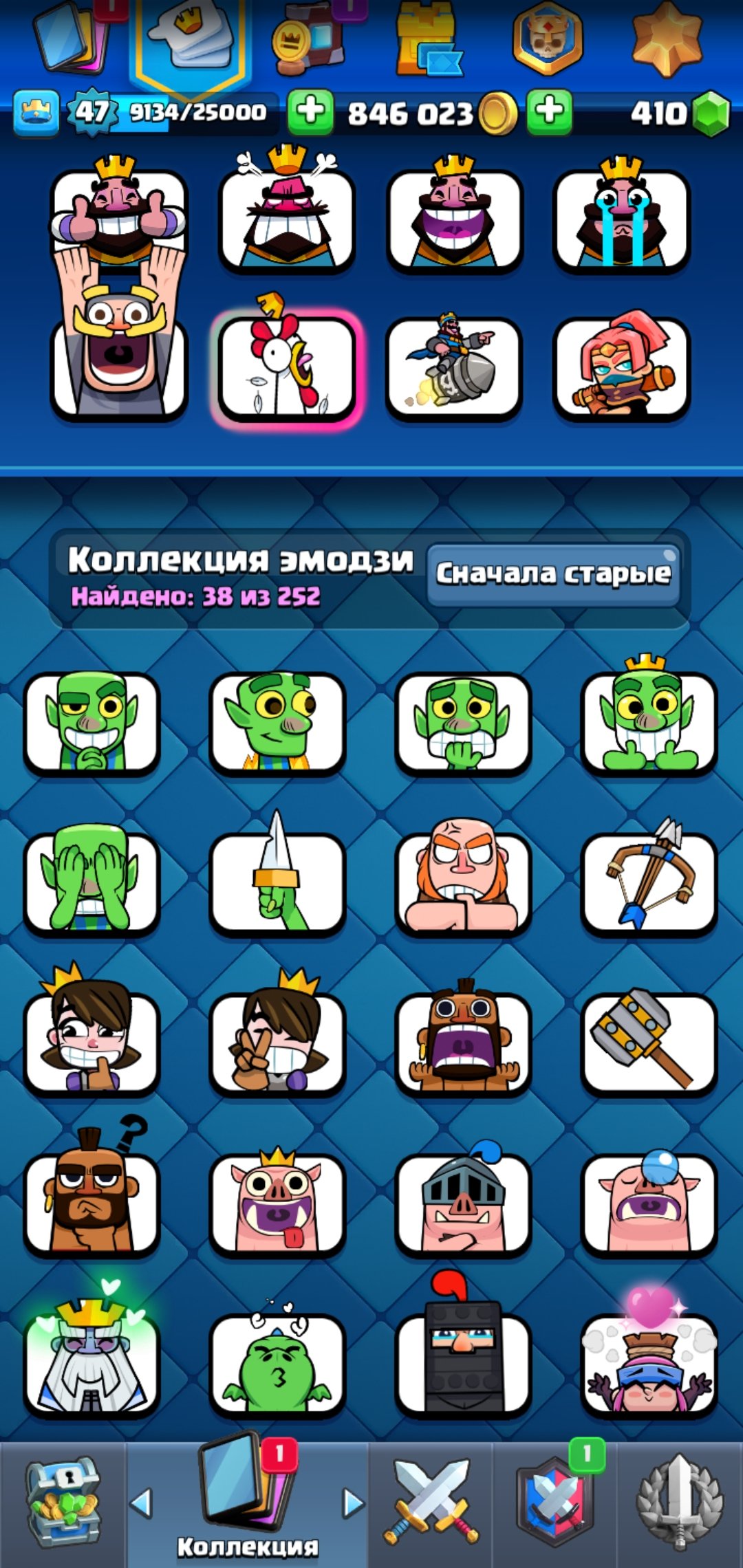This screenshot has width=743, height=1568.
Task: Pick the goblin covering eyes emote
Action: 91,882
